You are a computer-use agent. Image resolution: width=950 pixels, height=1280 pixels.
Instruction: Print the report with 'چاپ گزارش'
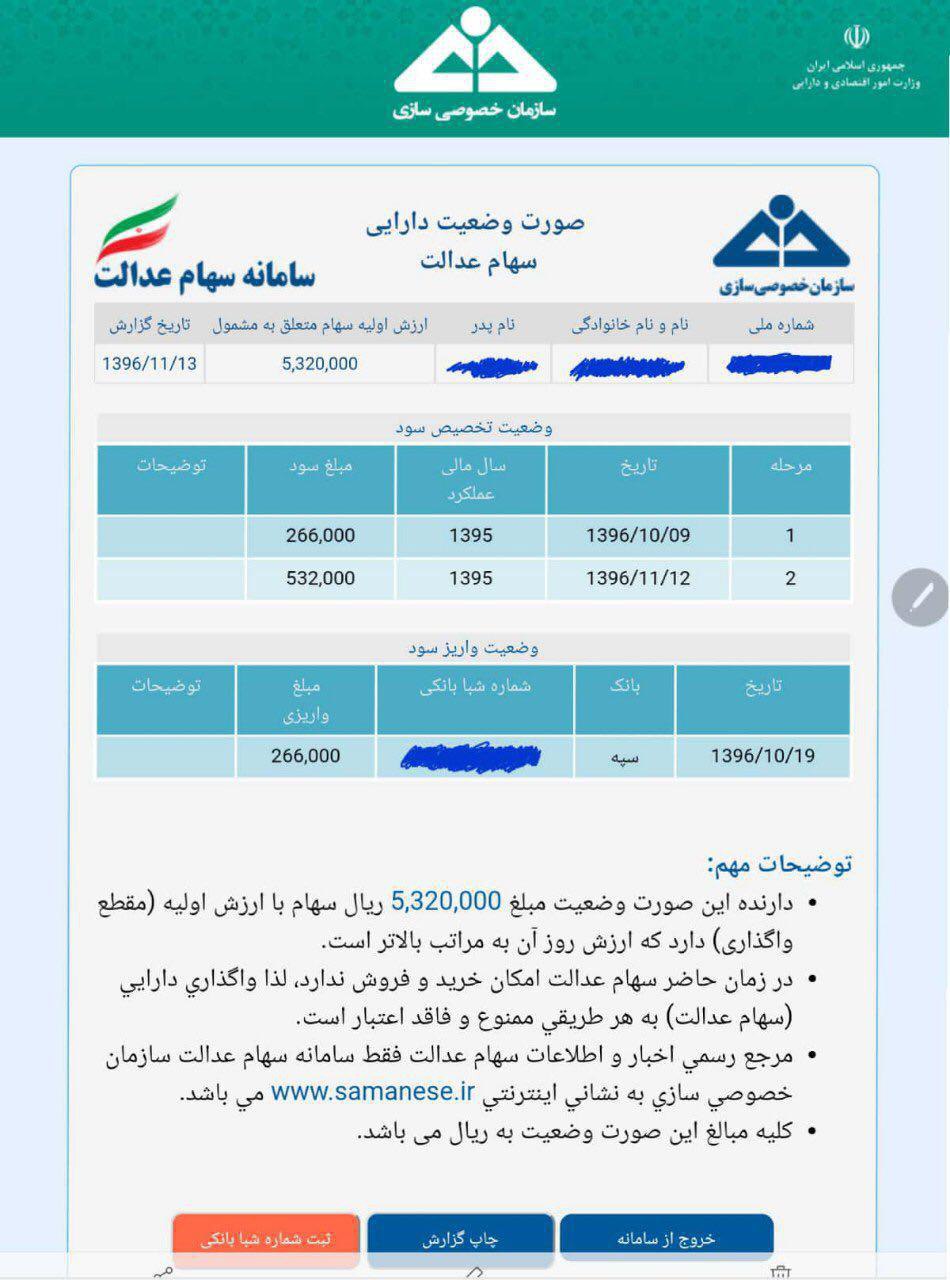tap(460, 1238)
